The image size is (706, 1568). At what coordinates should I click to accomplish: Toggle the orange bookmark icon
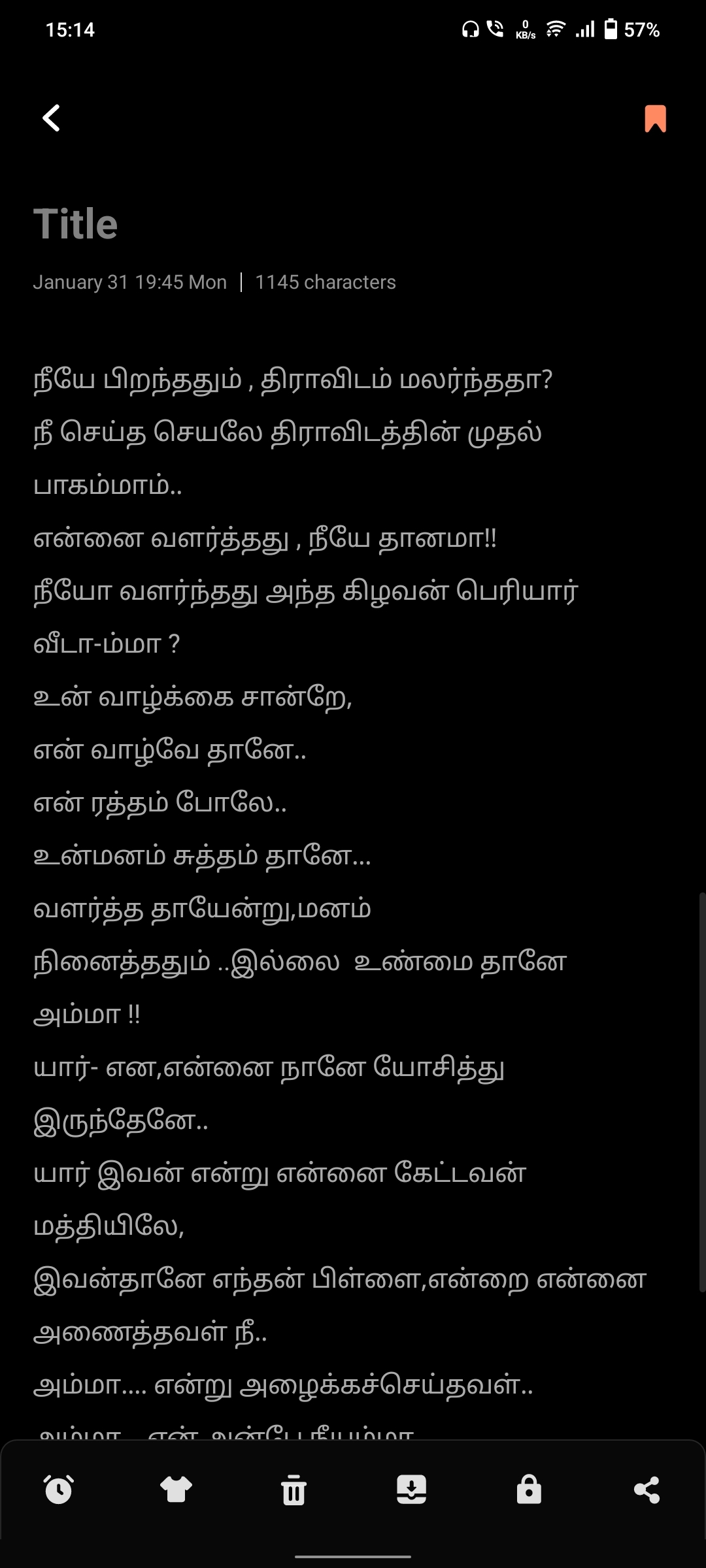click(655, 119)
